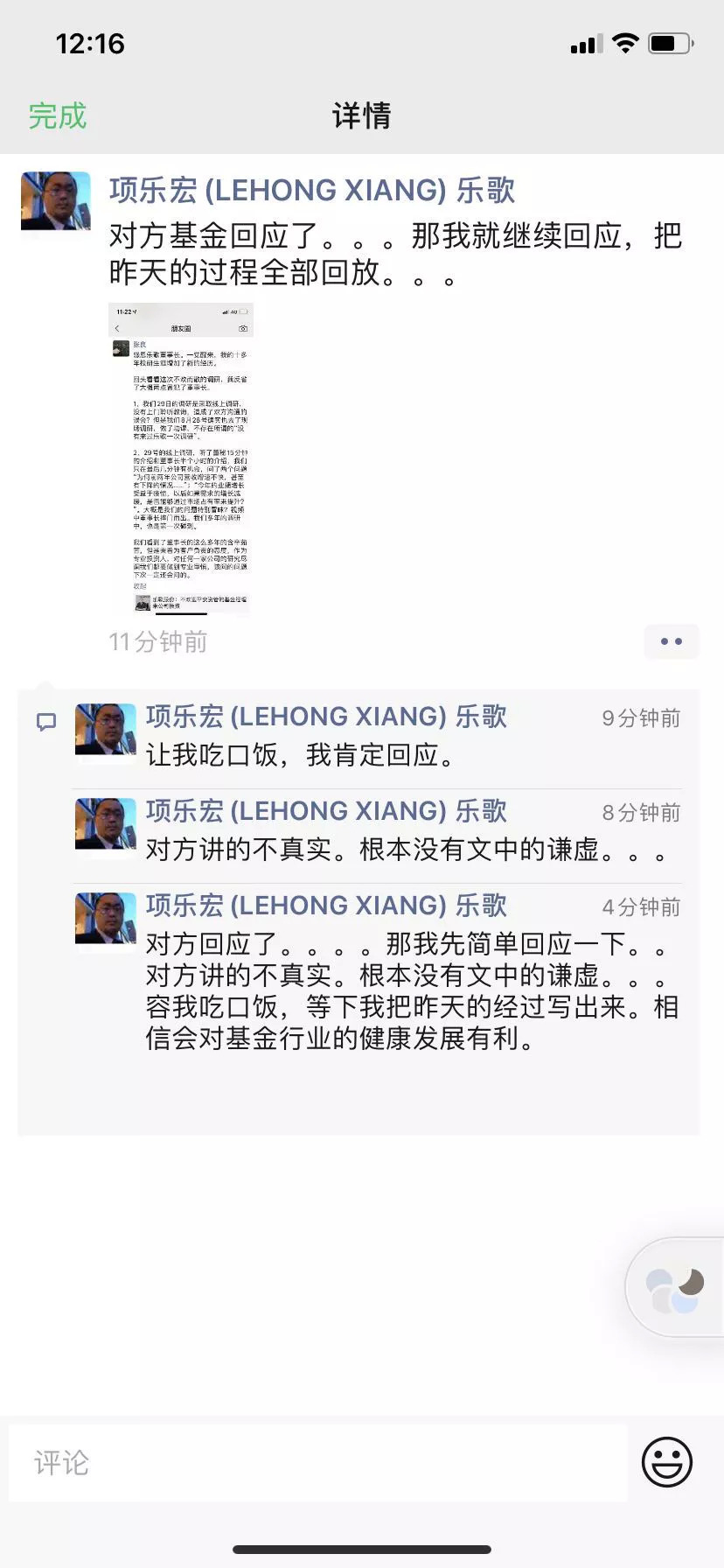Viewport: 724px width, 1568px height.
Task: Tap the comment 让我吃口饭，我肯定回应
Action: coord(302,755)
